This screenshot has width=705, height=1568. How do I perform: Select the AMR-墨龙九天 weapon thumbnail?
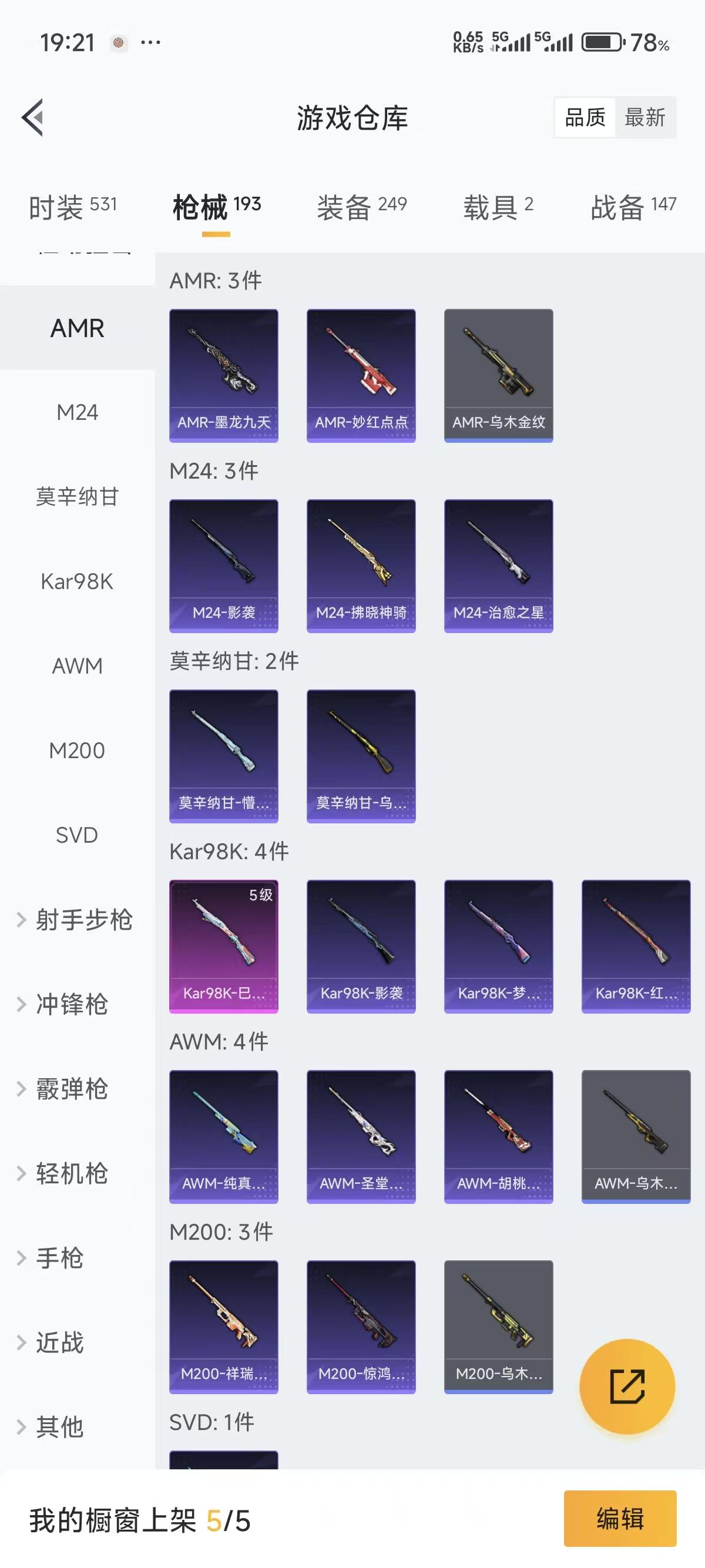(223, 374)
